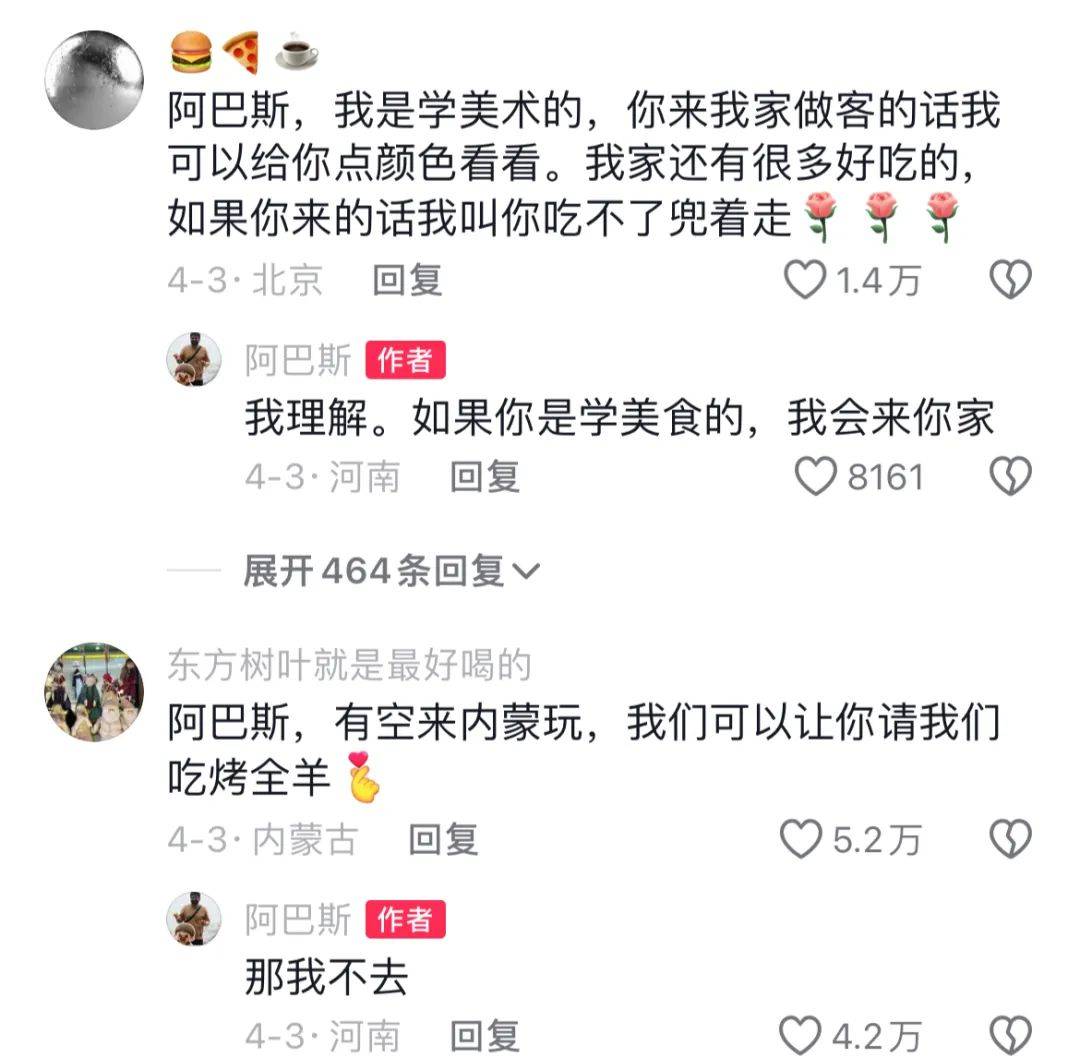1080x1058 pixels.
Task: Like 阿巴斯's reply 那我不去
Action: (801, 1035)
